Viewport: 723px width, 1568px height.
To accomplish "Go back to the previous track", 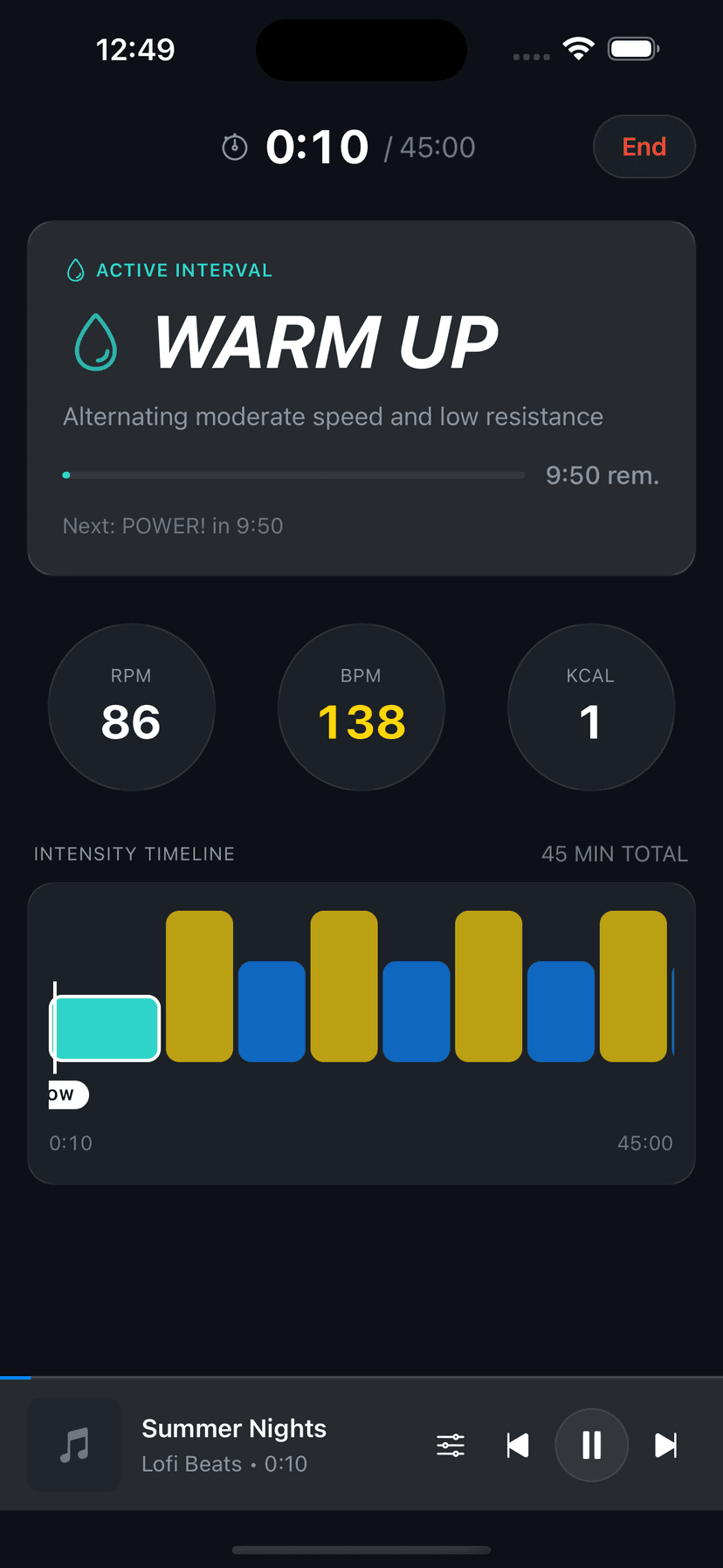I will tap(517, 1445).
